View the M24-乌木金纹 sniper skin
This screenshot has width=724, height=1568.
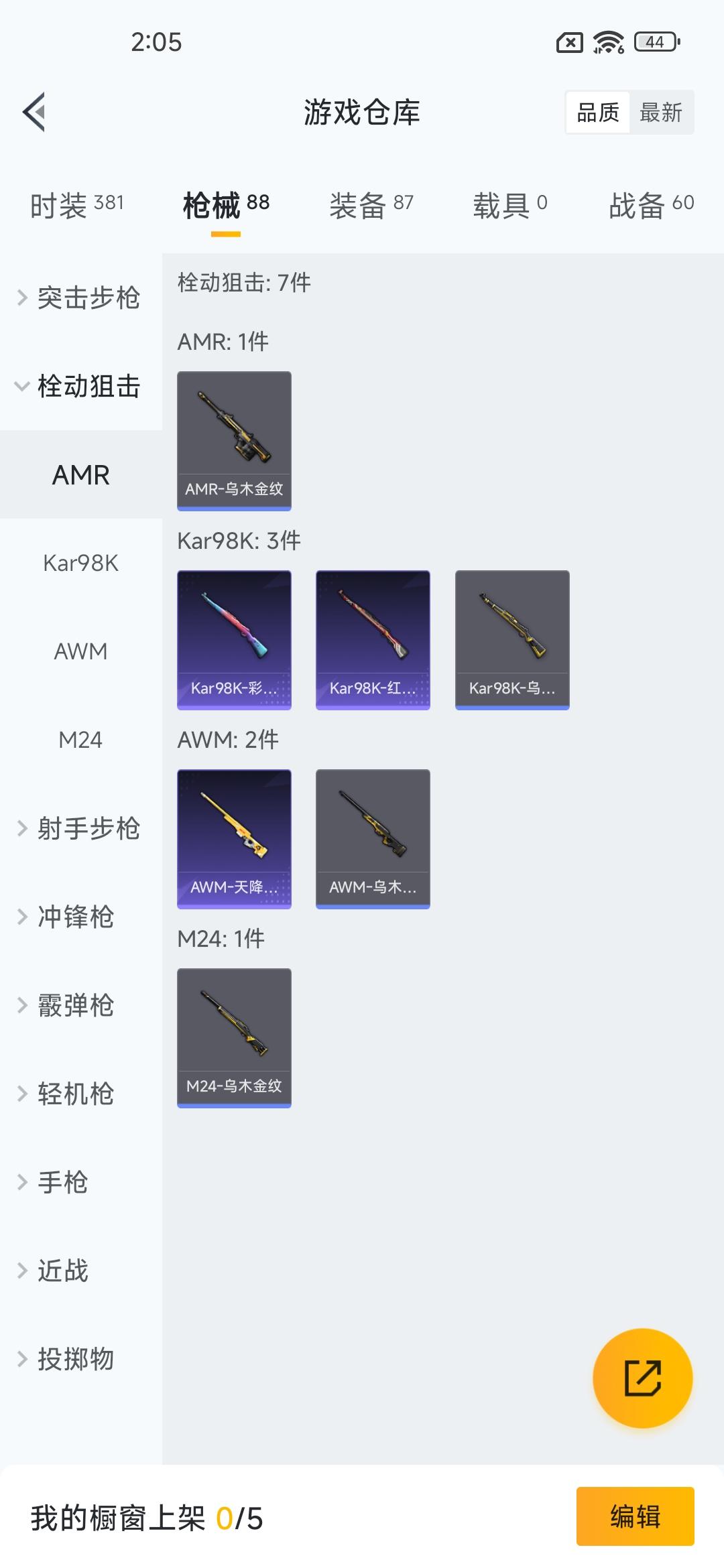click(233, 1035)
